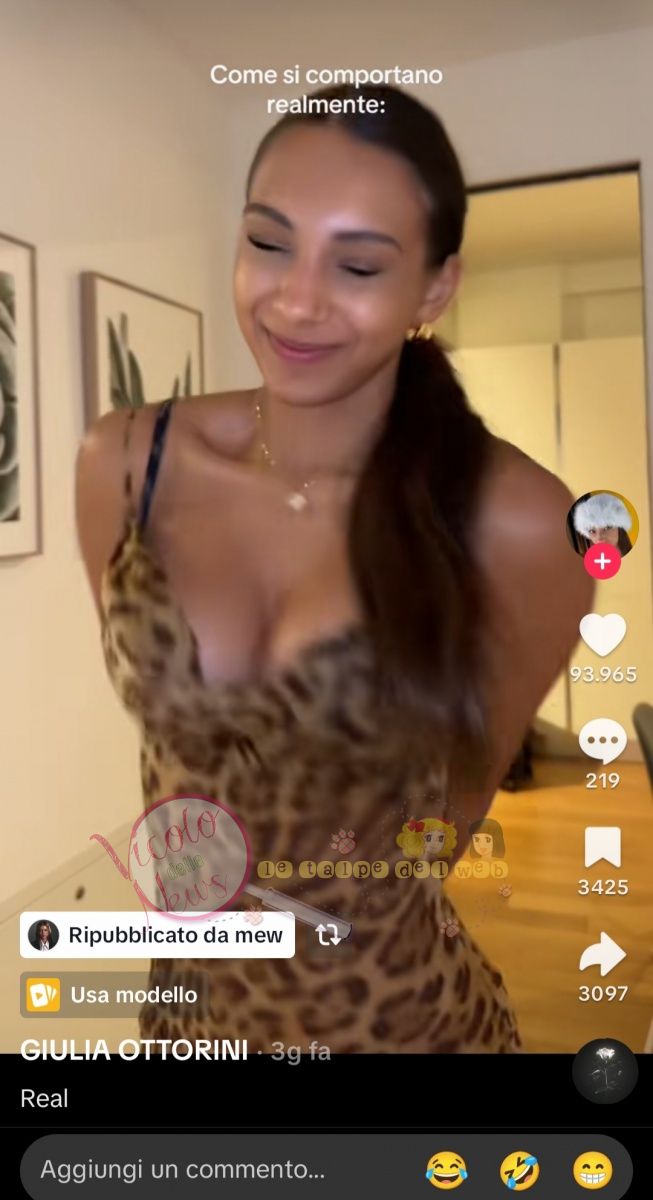
Task: Tap the 'Ripubblicato da mew' label
Action: coord(158,936)
